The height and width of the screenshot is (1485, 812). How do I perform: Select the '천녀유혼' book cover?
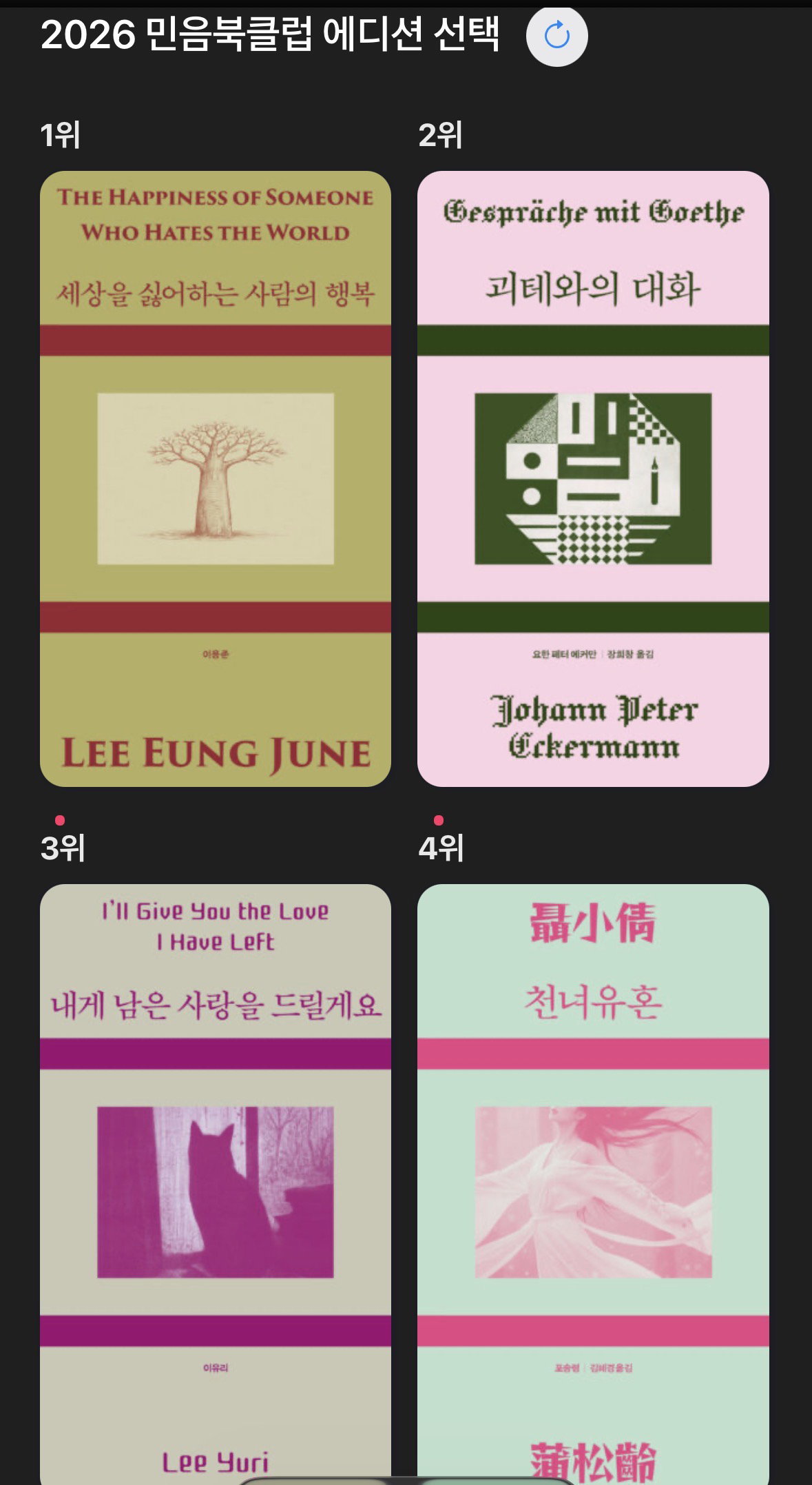click(593, 1184)
